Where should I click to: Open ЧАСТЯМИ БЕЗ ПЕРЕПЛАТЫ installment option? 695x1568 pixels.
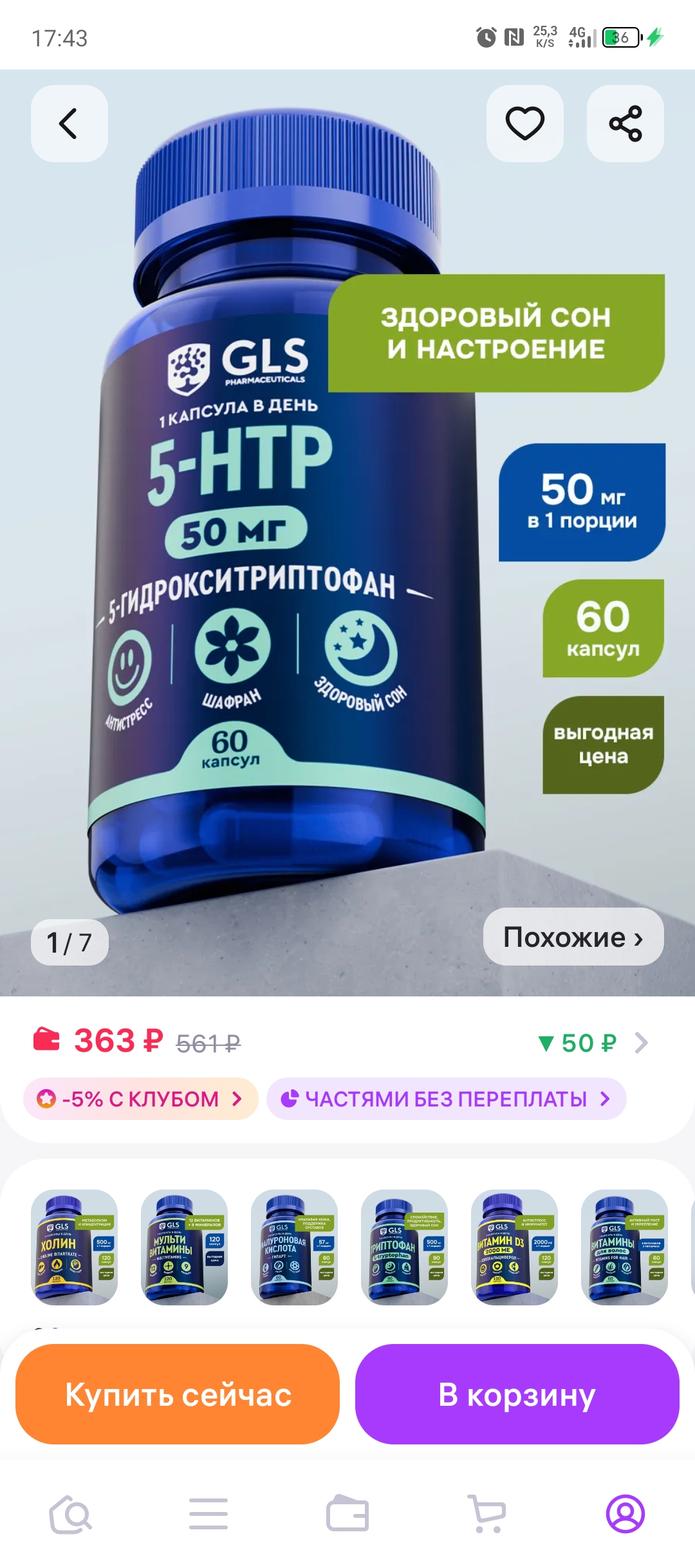446,1099
